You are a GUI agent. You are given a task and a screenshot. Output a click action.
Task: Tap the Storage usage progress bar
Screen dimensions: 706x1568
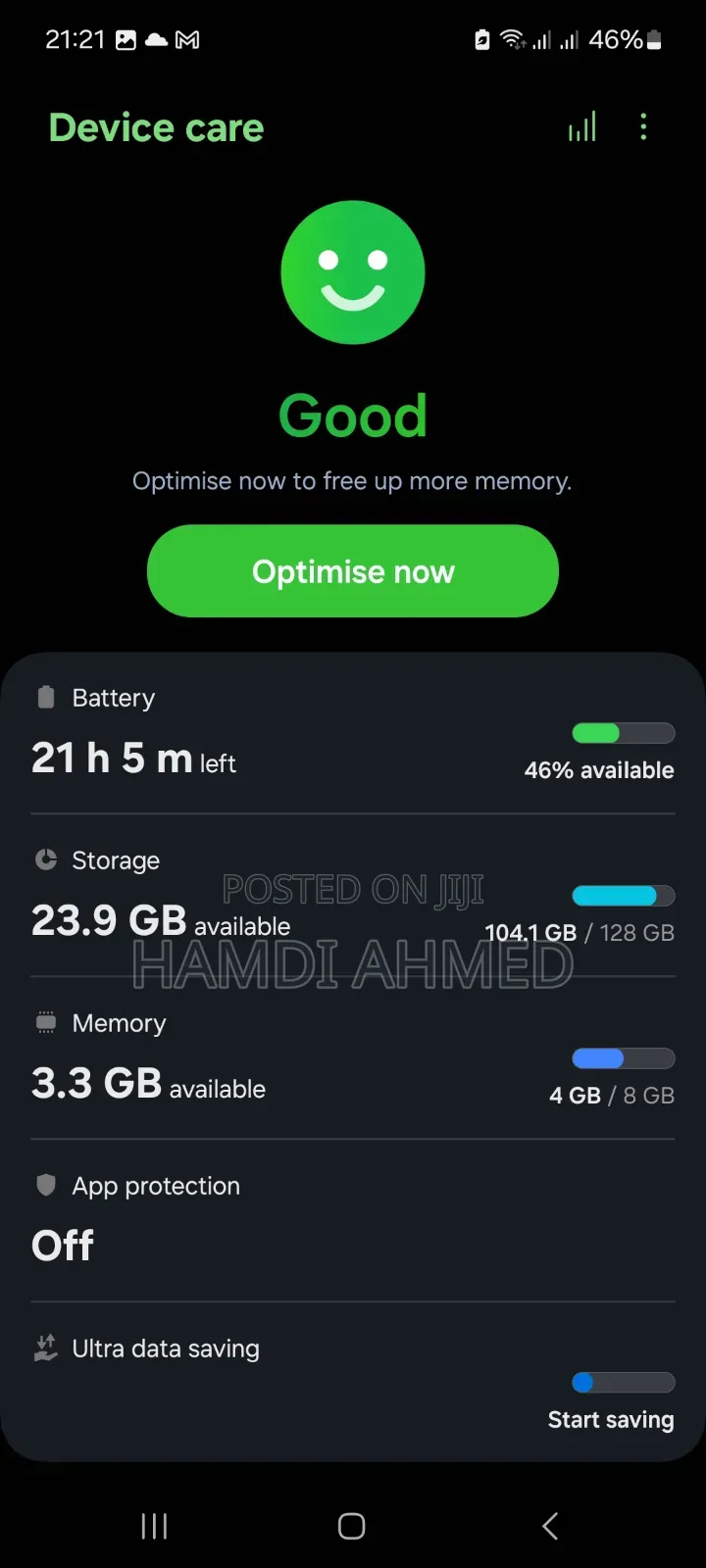click(624, 895)
